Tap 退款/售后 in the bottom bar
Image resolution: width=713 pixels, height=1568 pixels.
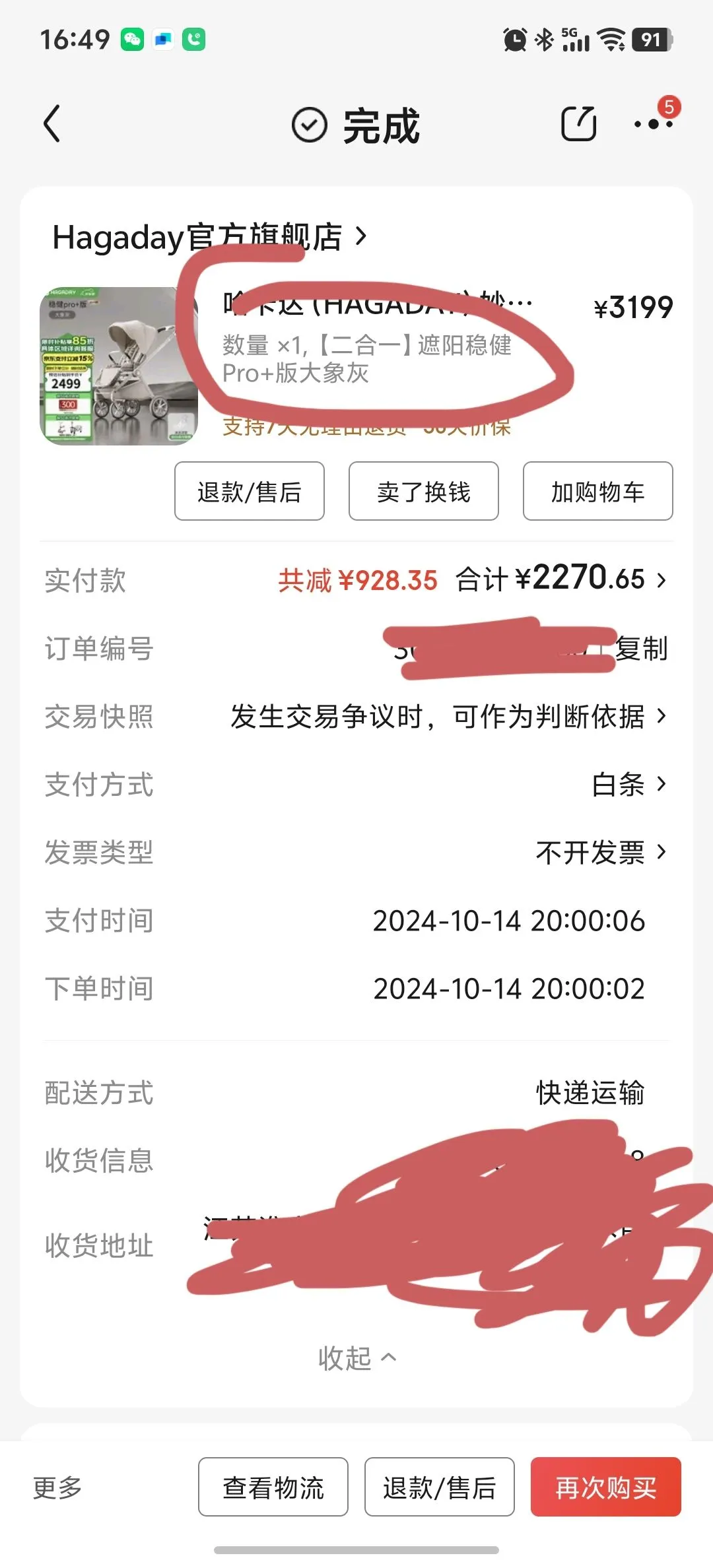[x=440, y=1487]
